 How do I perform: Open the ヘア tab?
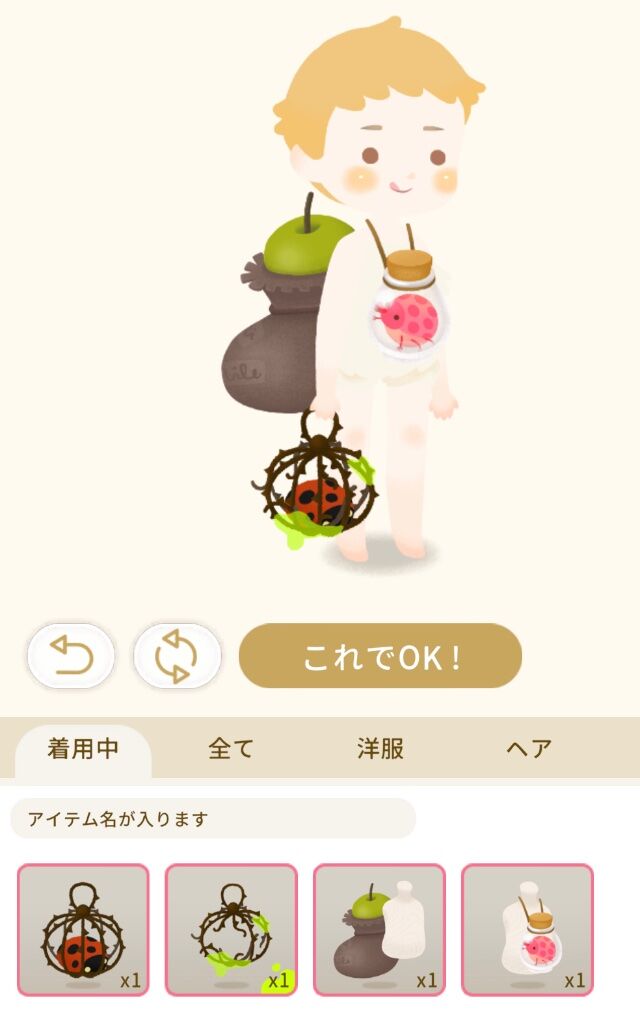[529, 749]
